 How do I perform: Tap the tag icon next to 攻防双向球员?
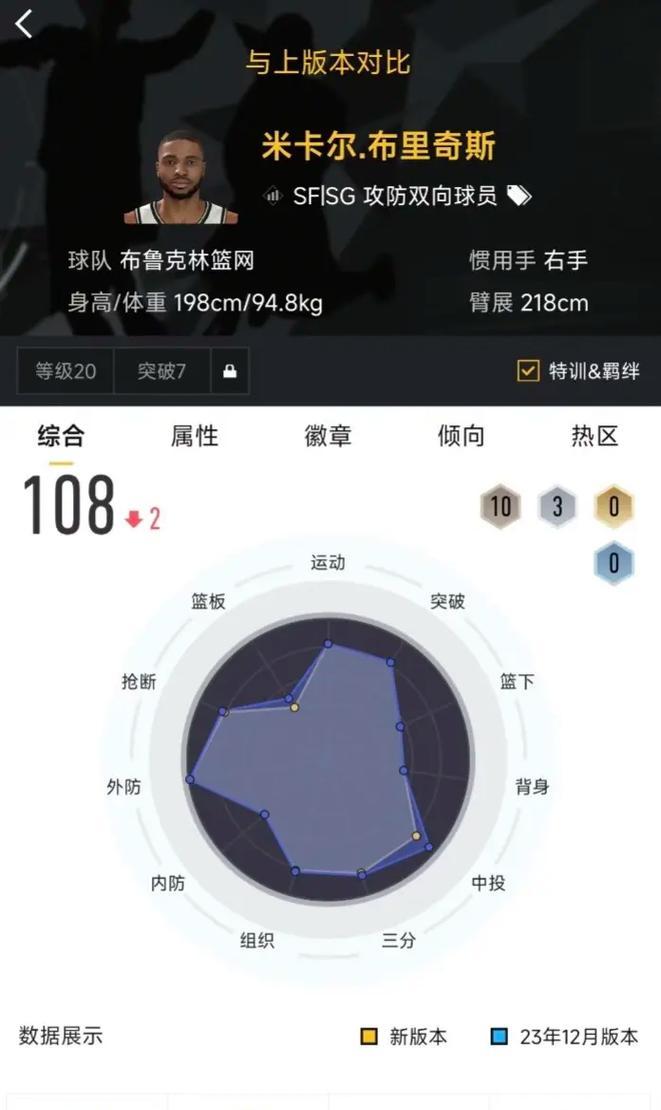pyautogui.click(x=519, y=196)
